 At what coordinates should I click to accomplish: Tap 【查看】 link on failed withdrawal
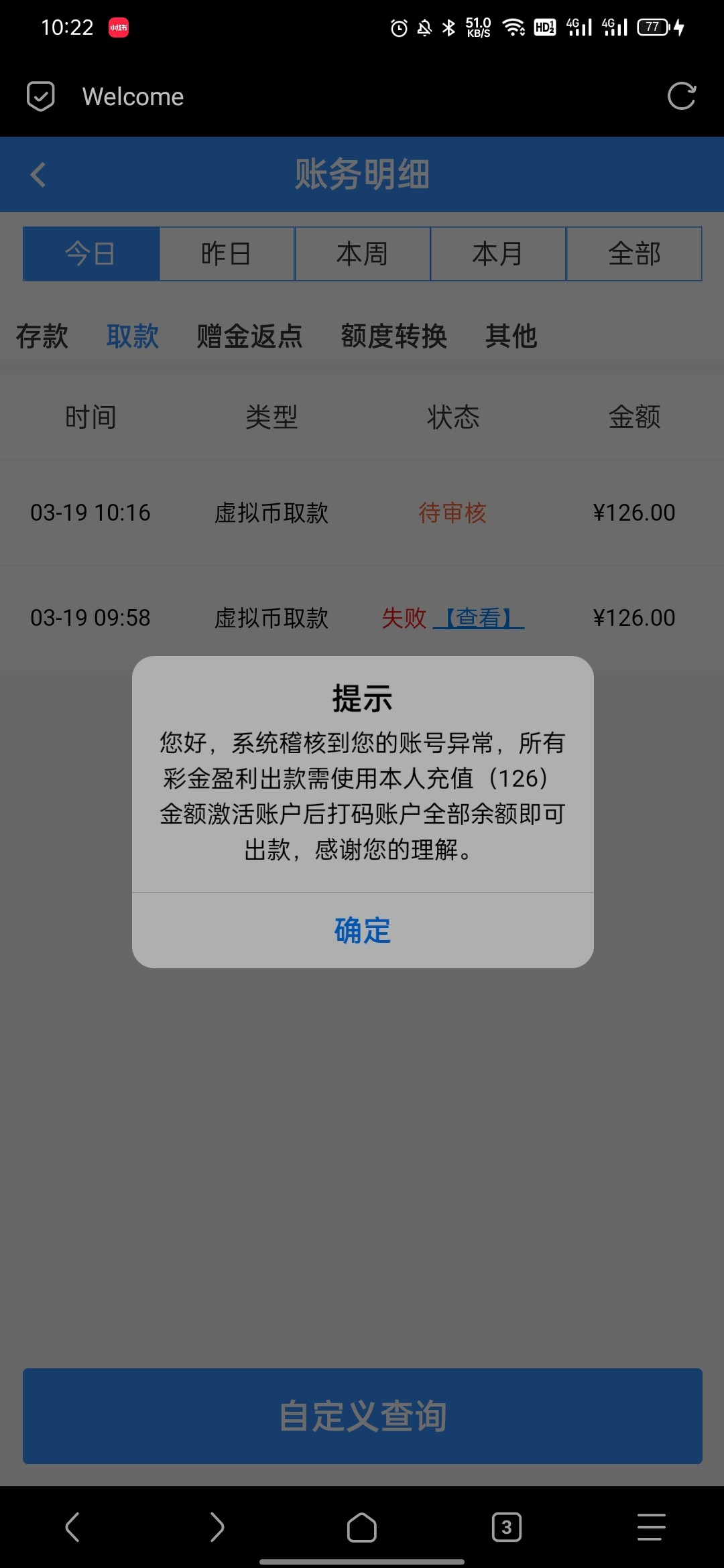[x=479, y=618]
